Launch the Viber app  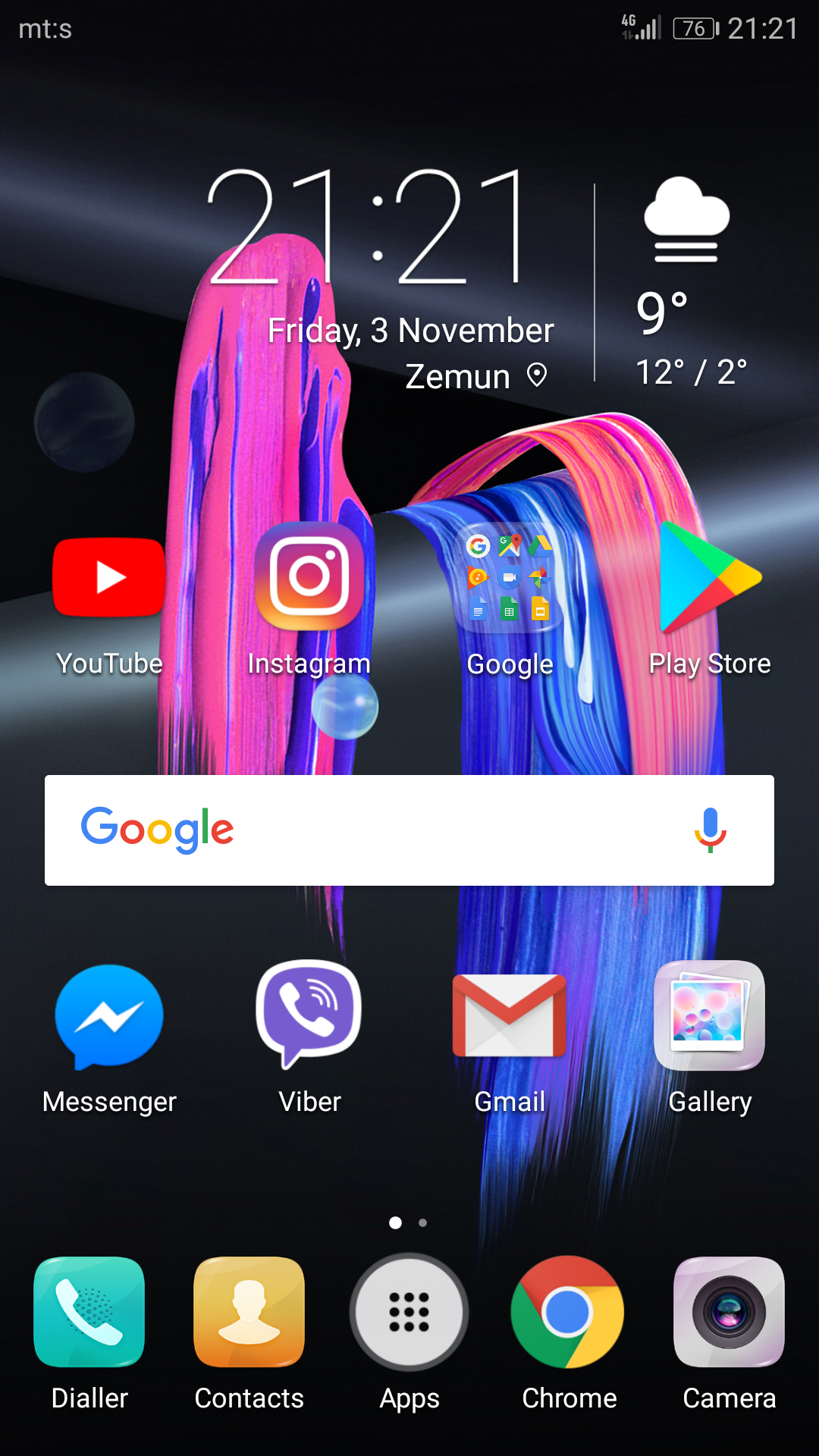[x=309, y=1016]
